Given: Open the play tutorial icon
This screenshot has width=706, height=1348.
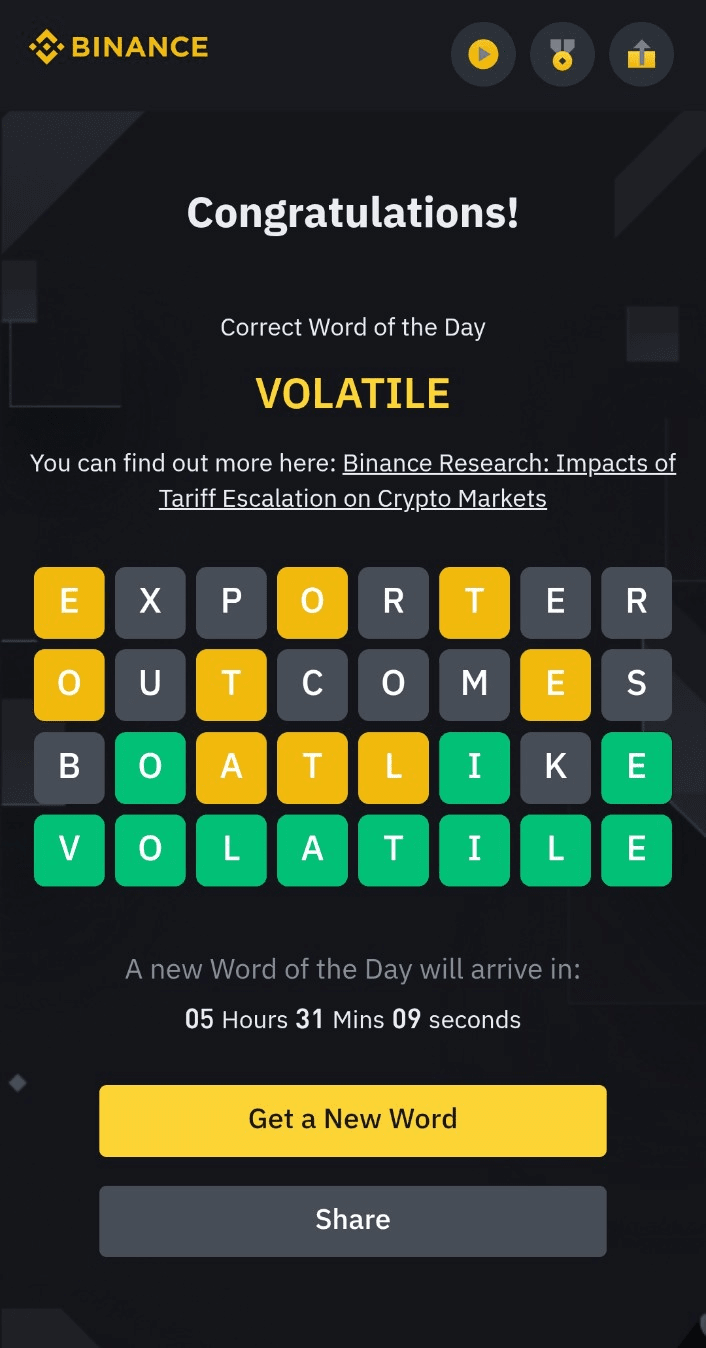Looking at the screenshot, I should (483, 53).
